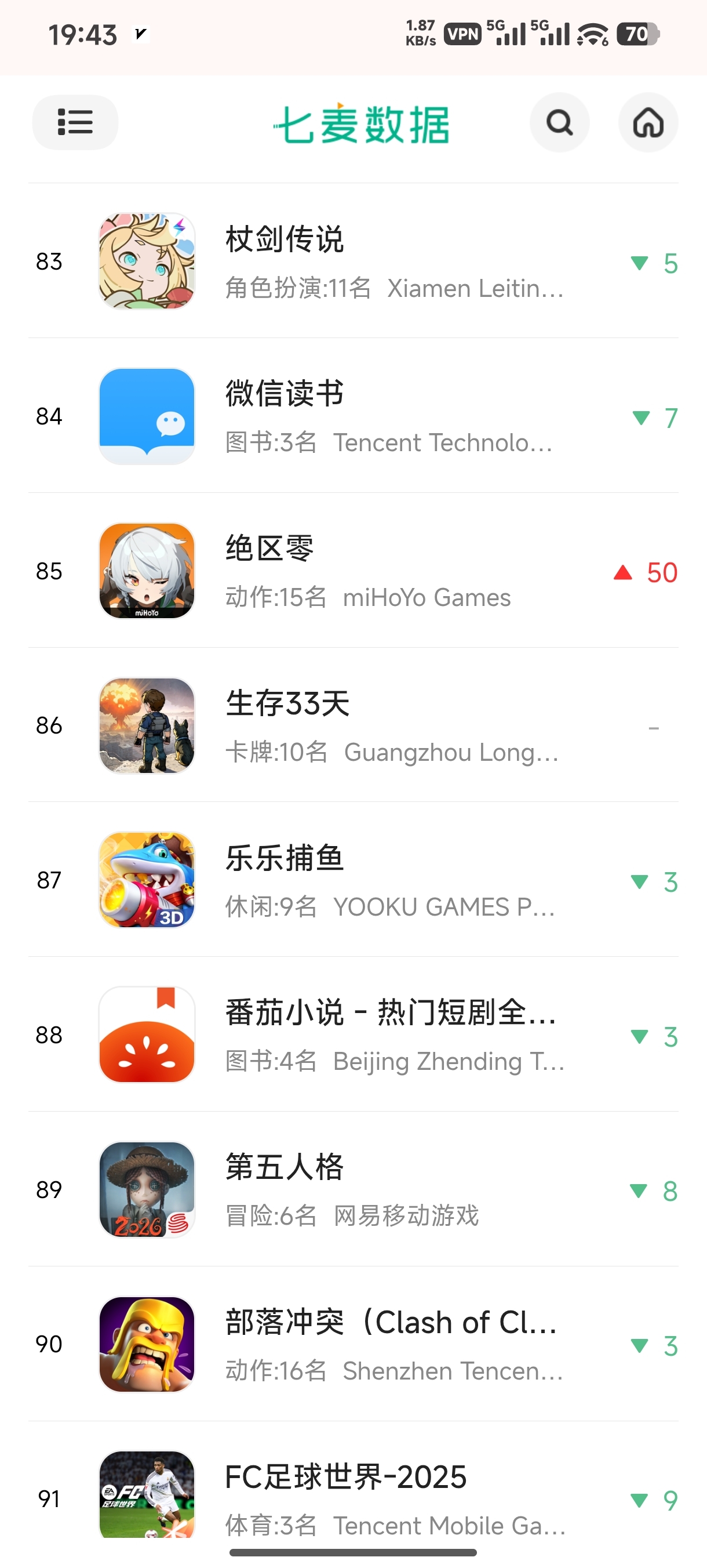This screenshot has width=707, height=1568.
Task: Open the 番茄小说 listing
Action: coord(353,1034)
